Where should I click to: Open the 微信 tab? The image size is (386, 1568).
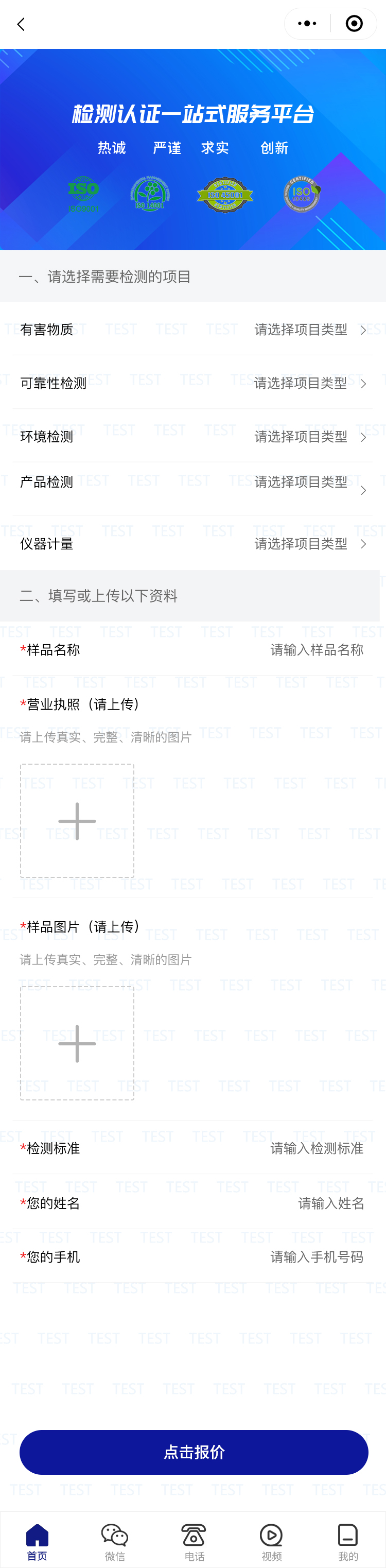(114, 1542)
